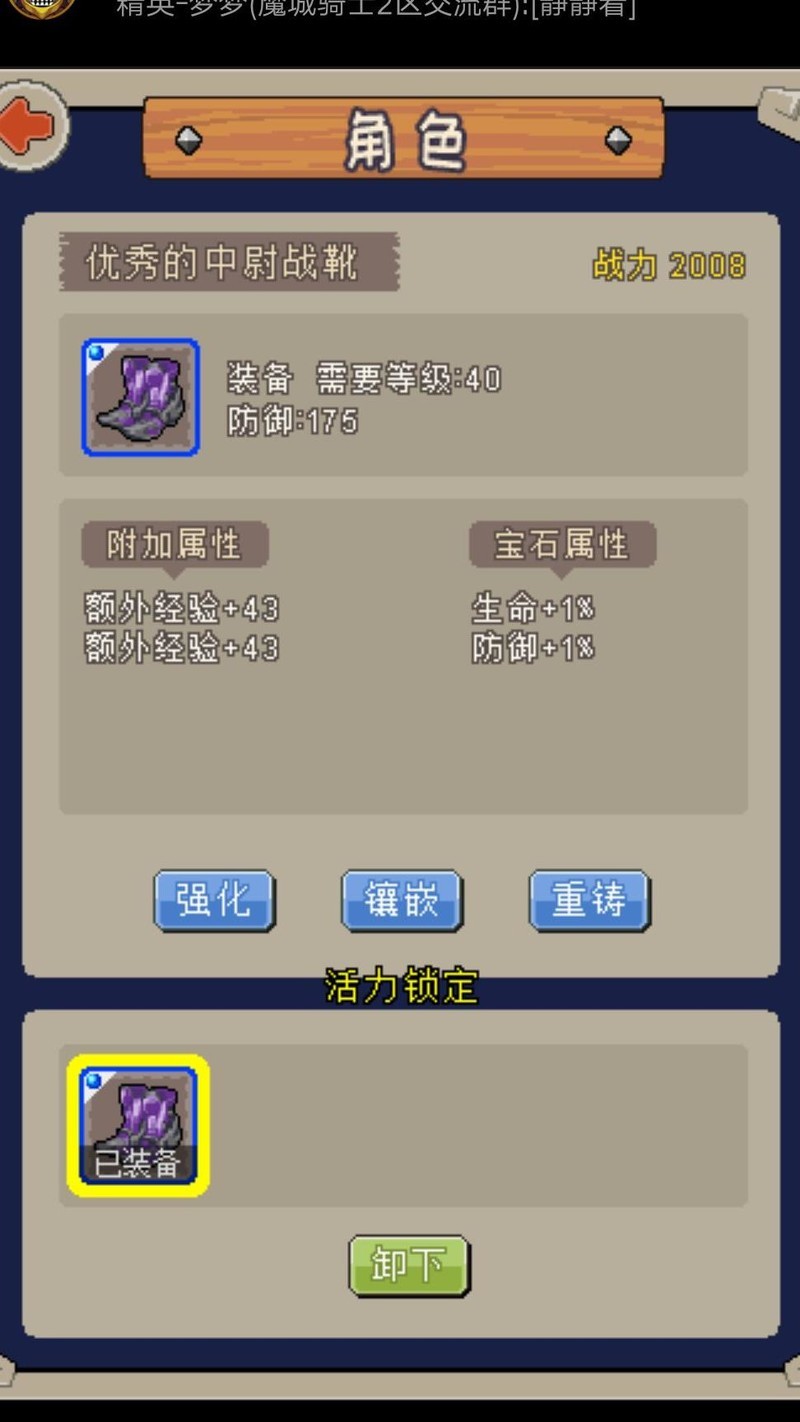Tap the 重铸 reforge button
Image resolution: width=800 pixels, height=1422 pixels.
point(589,900)
